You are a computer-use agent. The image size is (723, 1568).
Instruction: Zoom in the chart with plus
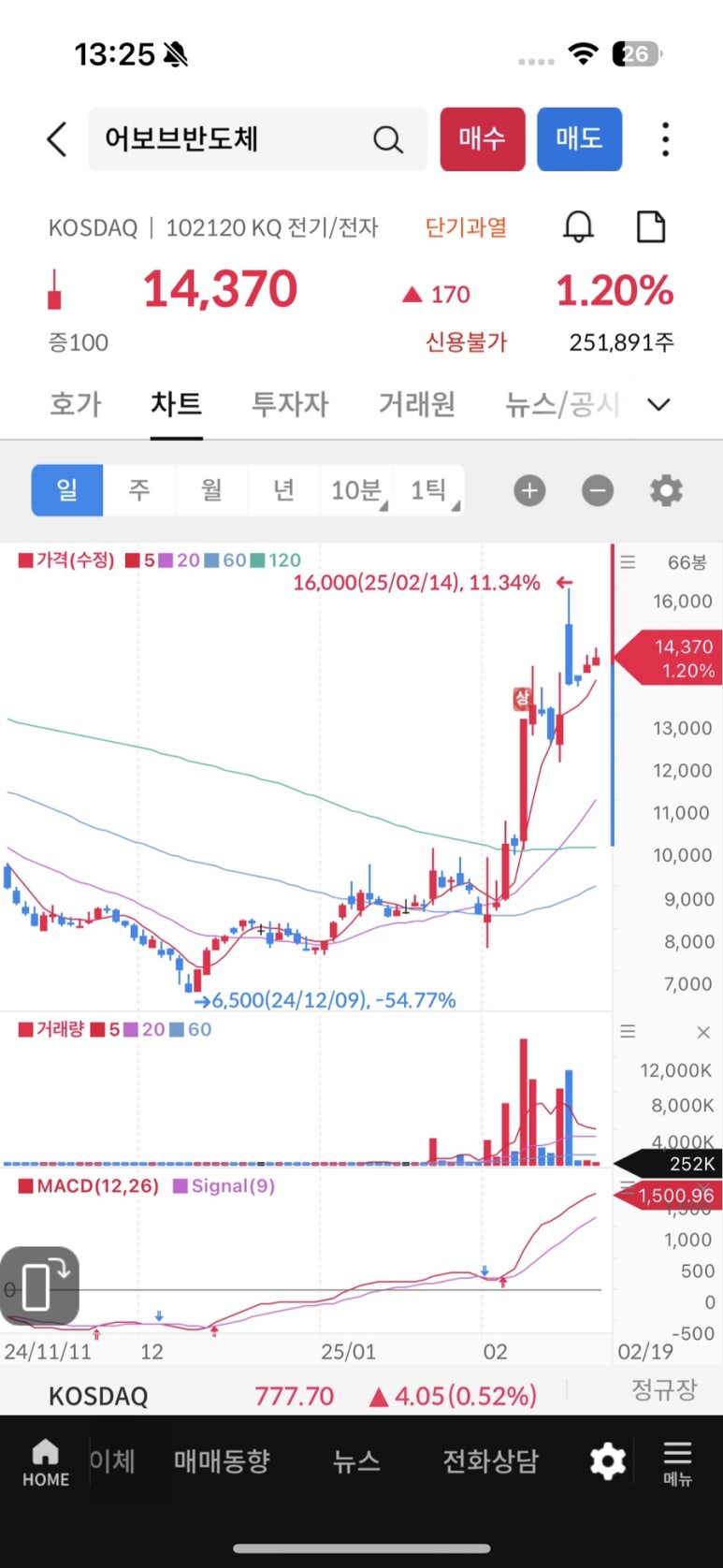(x=529, y=490)
